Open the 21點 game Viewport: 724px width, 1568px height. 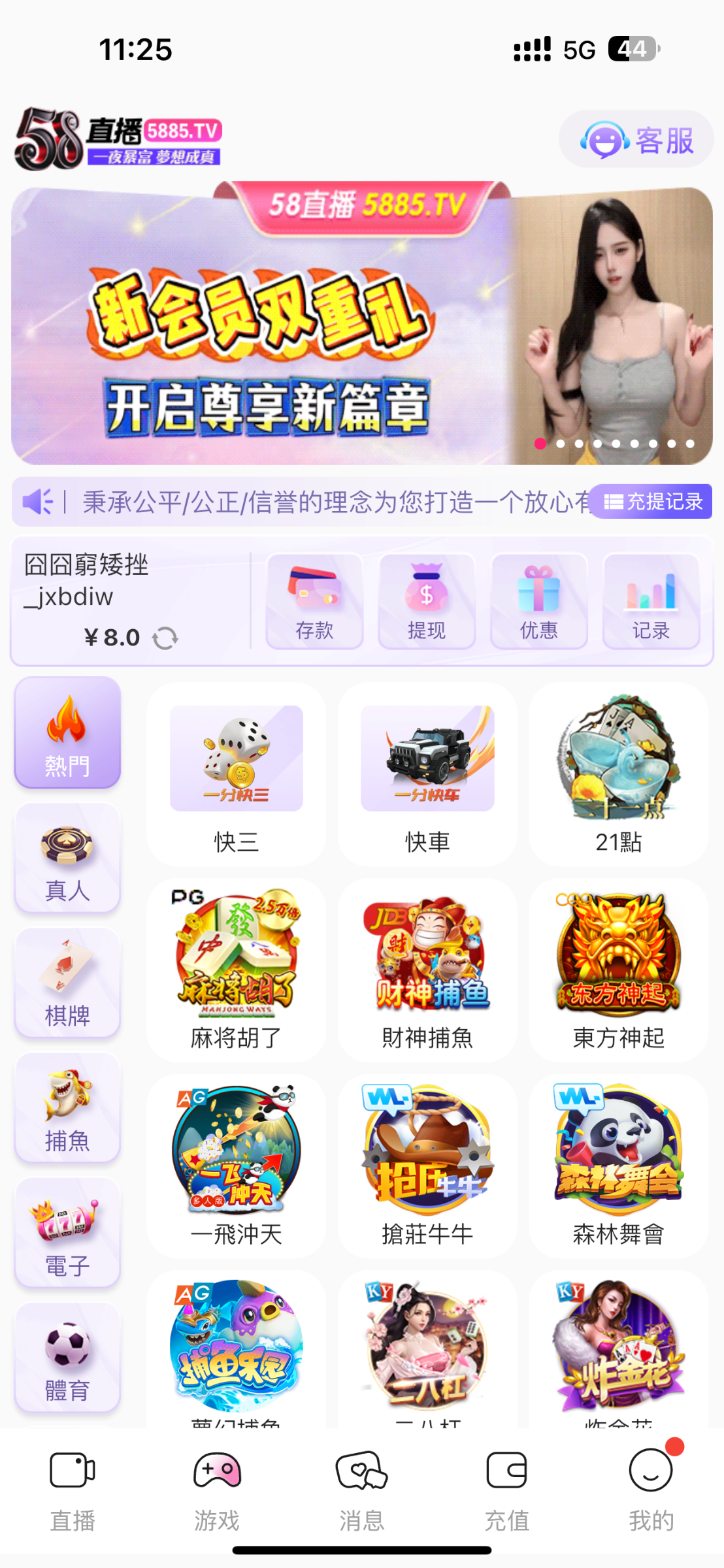point(618,774)
